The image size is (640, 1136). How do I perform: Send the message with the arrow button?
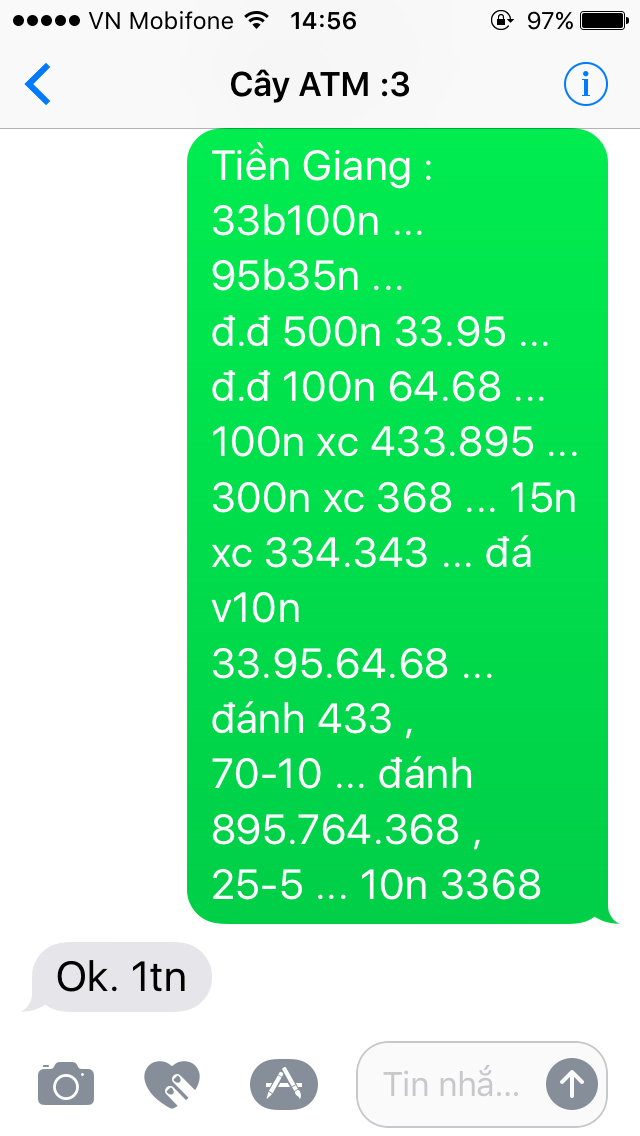pos(571,1082)
